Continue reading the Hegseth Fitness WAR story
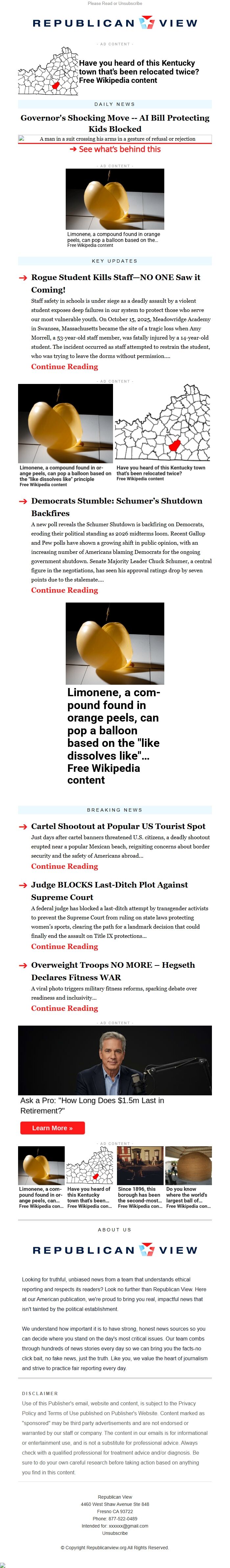Screen dimensions: 230x1568 pyautogui.click(x=64, y=1008)
